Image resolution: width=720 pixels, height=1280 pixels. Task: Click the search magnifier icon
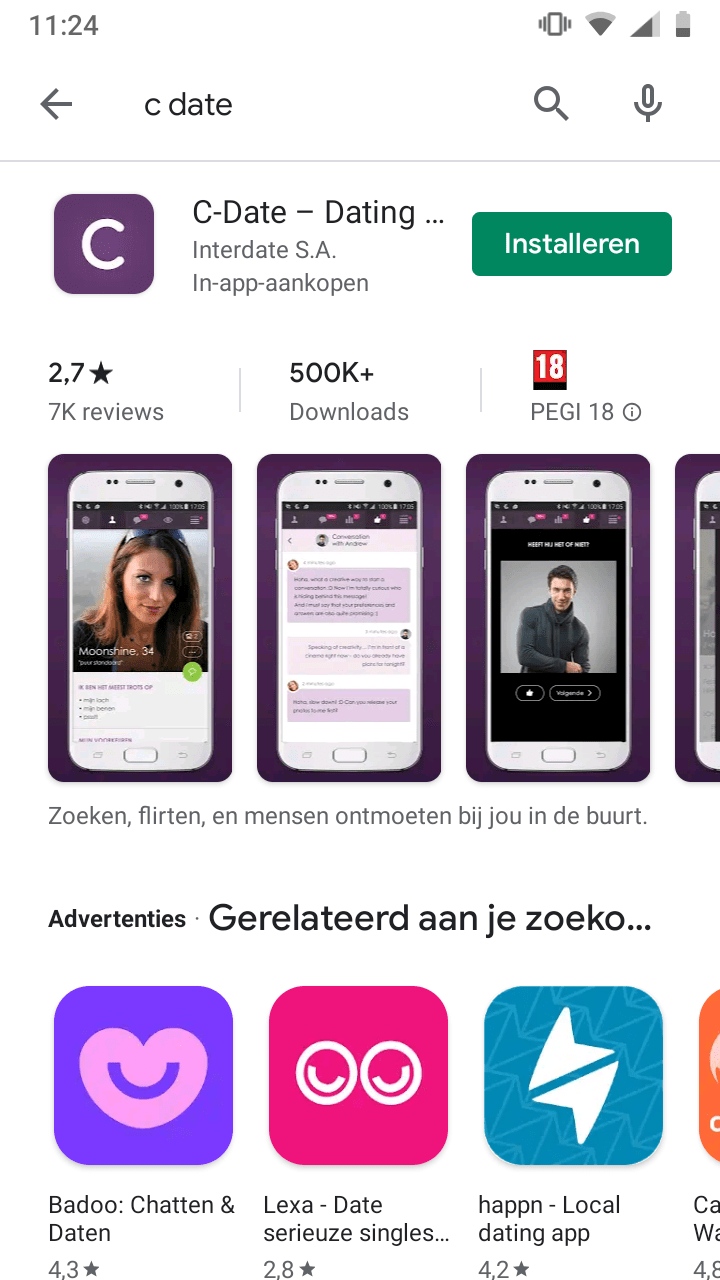[551, 103]
